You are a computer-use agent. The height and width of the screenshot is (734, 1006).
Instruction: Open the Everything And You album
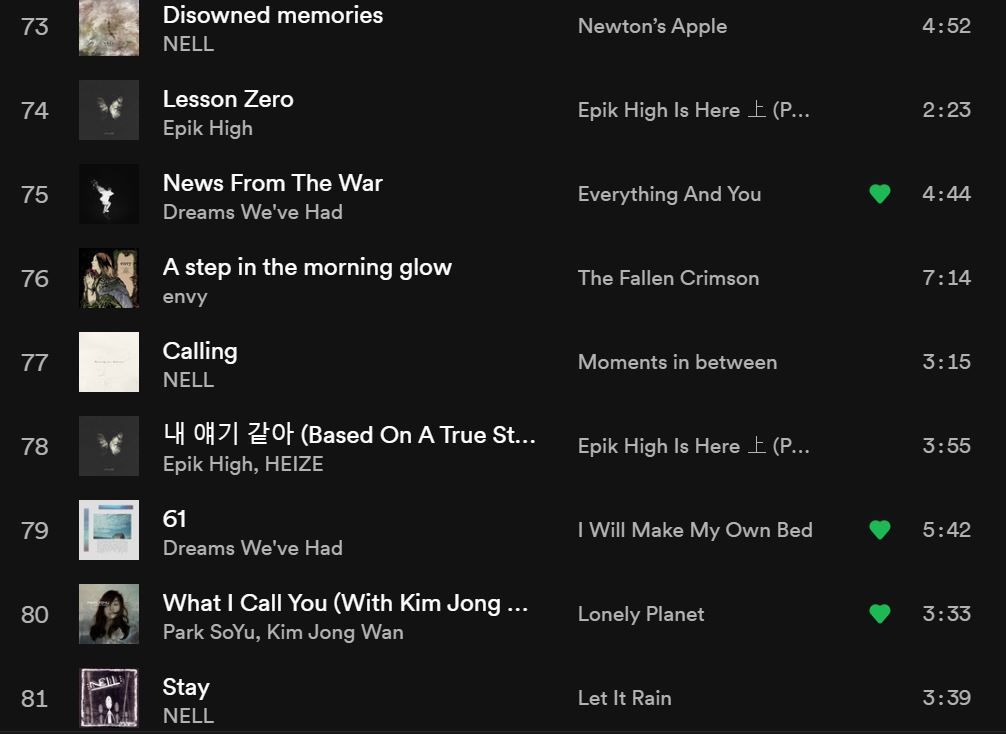coord(669,194)
